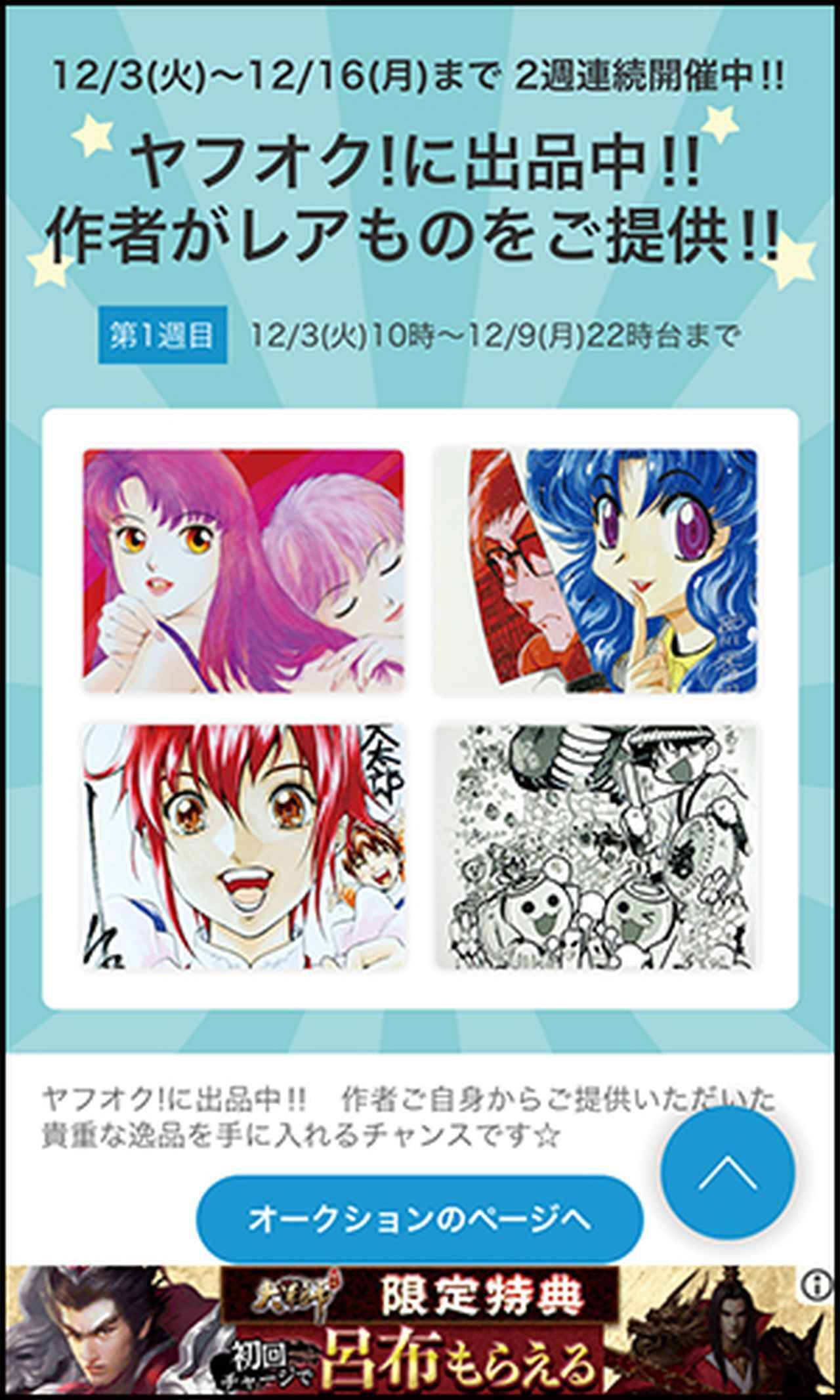Open the オークションのページへ button

[x=419, y=1220]
